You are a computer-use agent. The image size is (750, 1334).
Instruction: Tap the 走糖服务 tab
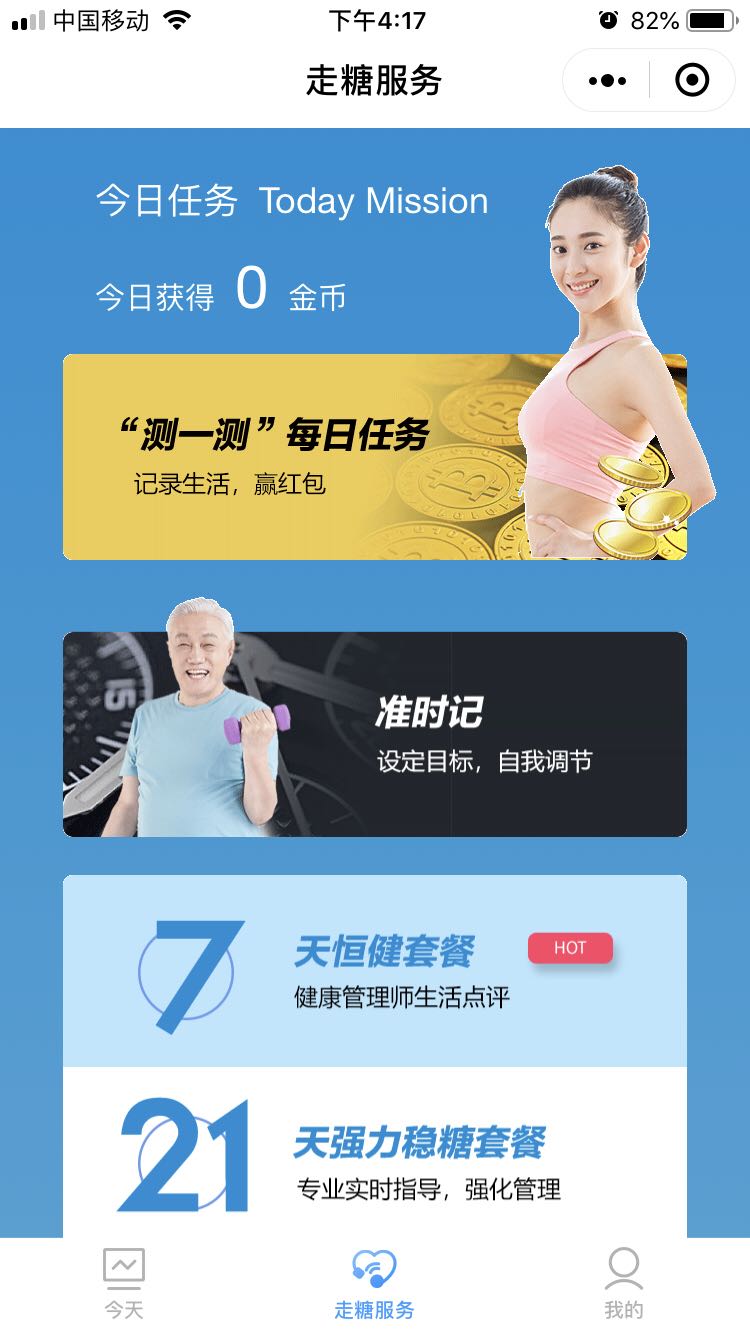click(374, 1285)
